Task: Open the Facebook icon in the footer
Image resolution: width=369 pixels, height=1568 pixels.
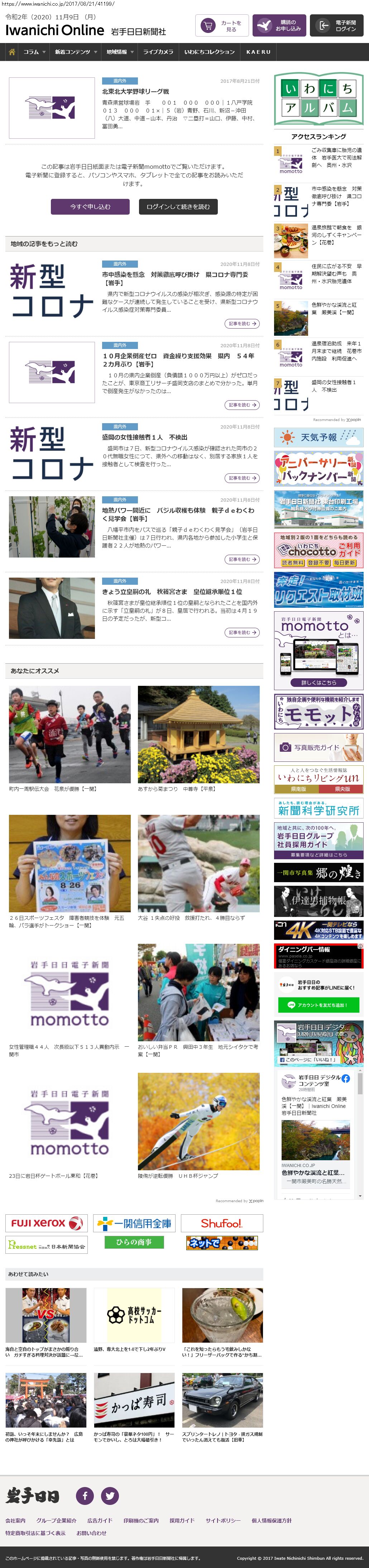Action: (85, 1495)
